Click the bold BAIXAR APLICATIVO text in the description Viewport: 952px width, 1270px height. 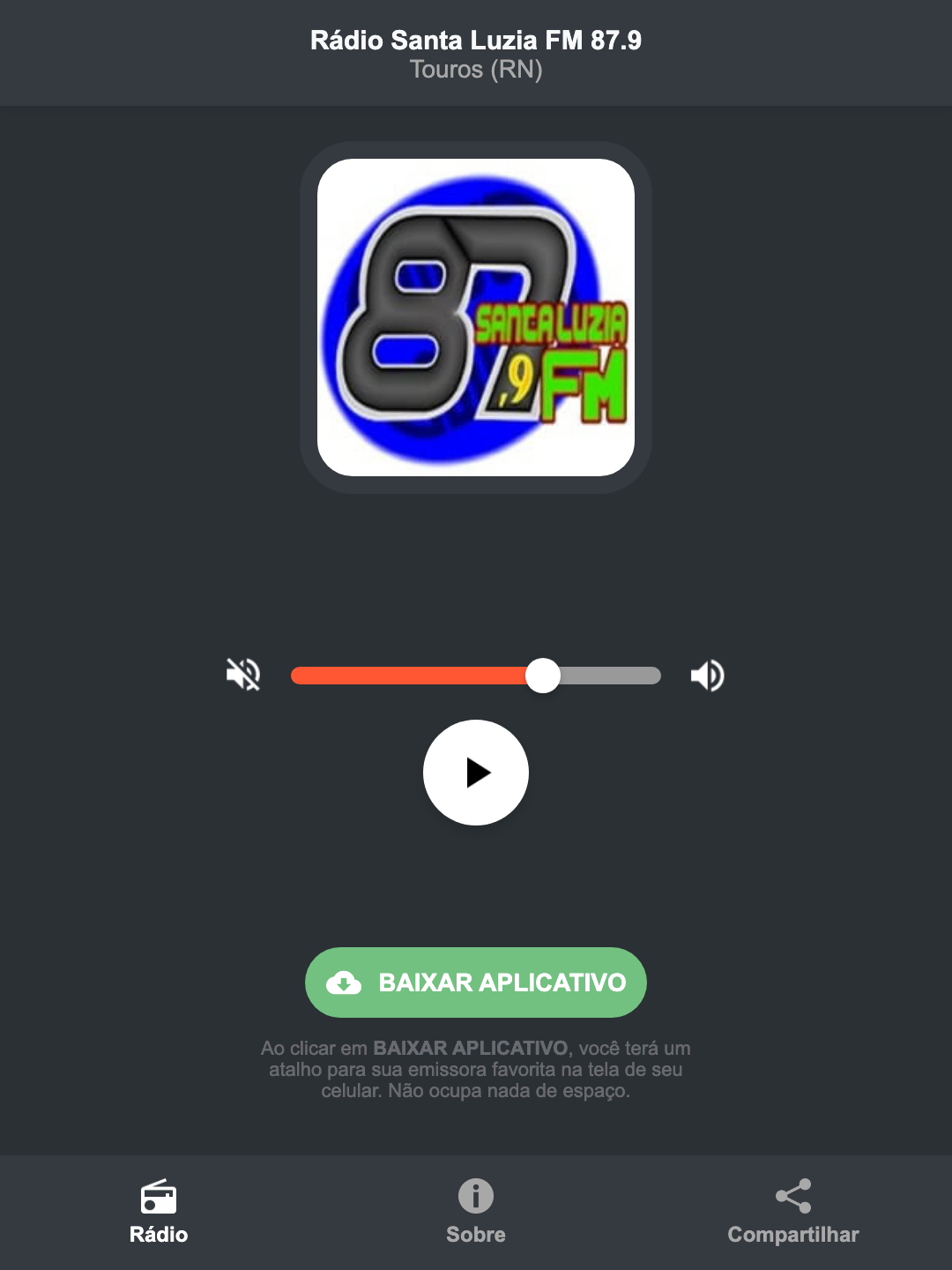point(472,1048)
